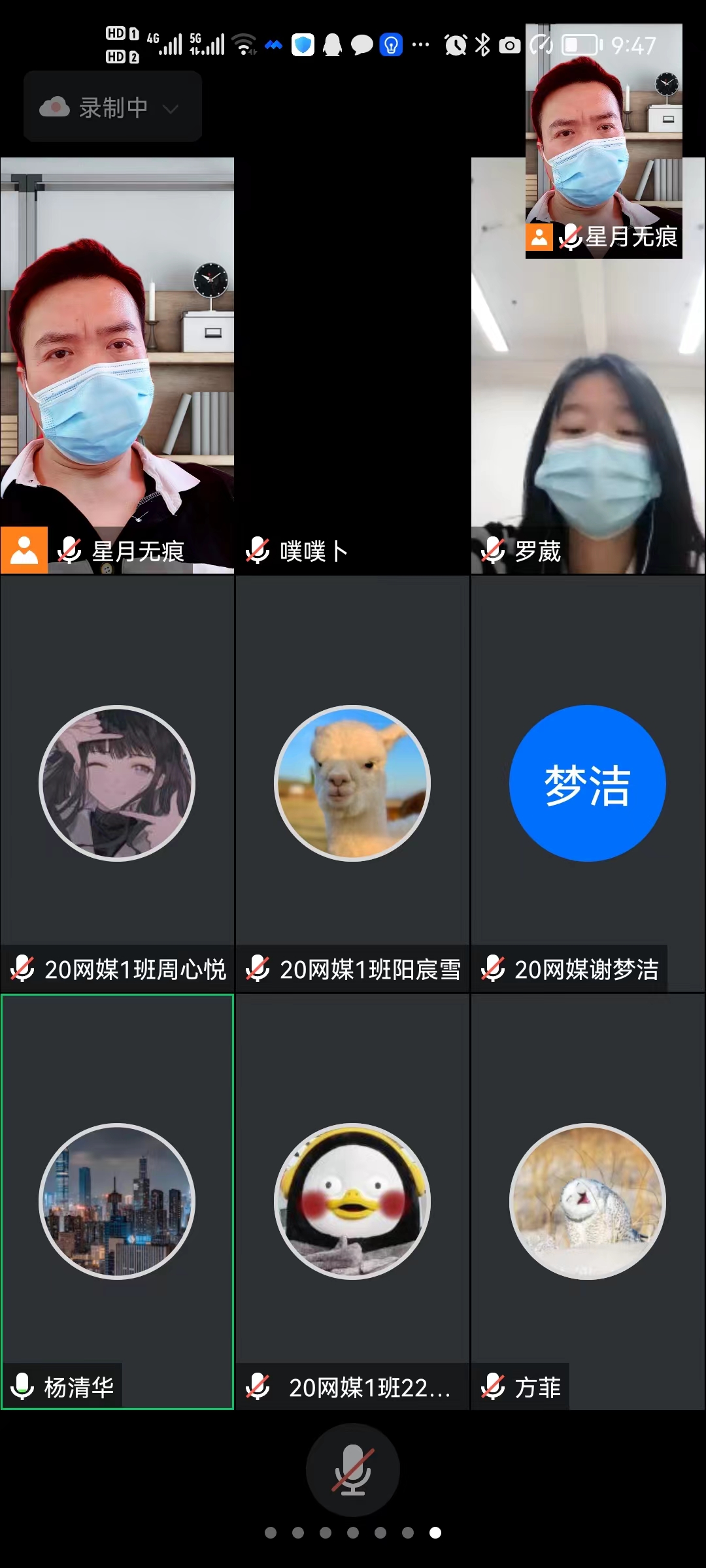706x1568 pixels.
Task: Select the 噗噗卜 participant tile
Action: click(352, 366)
